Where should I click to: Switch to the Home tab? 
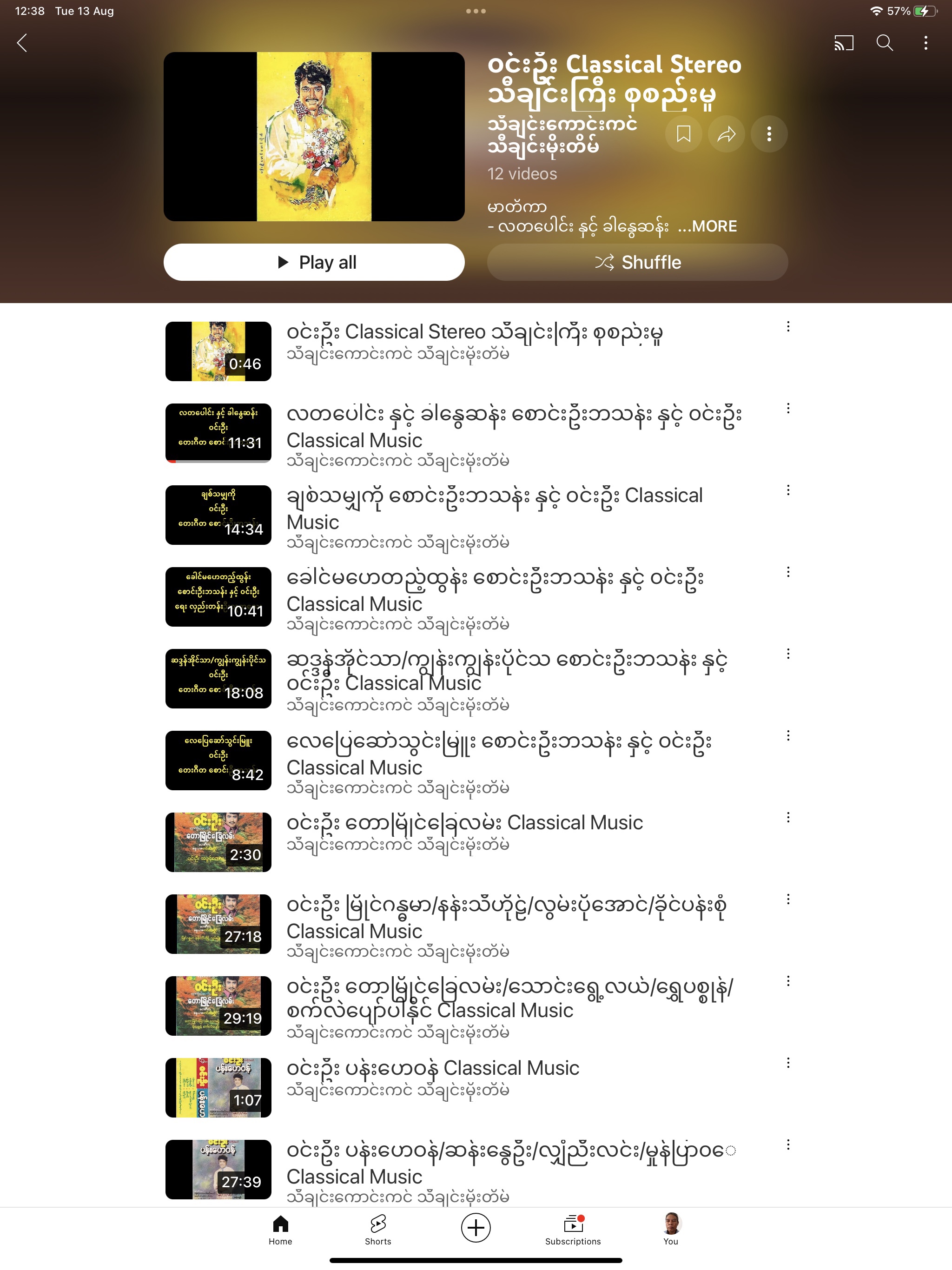pyautogui.click(x=280, y=1229)
